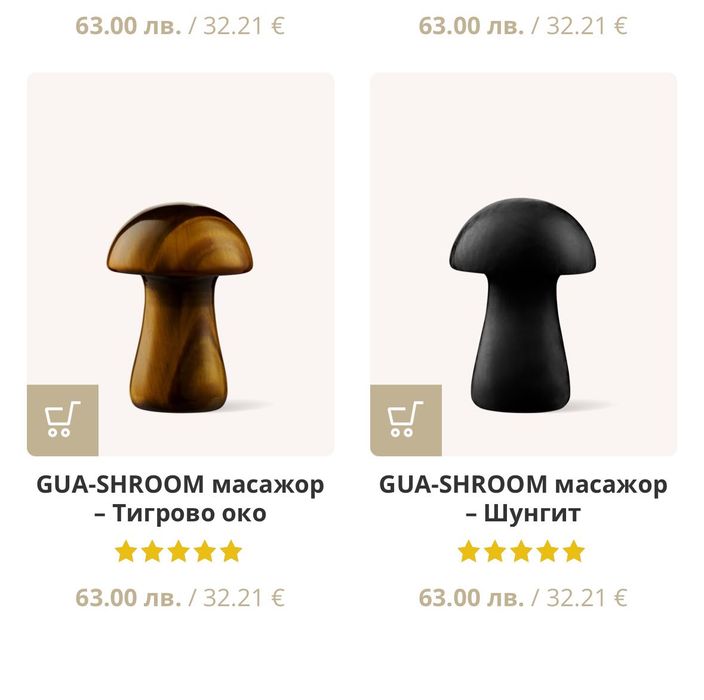Add Тигрово око massager to cart
This screenshot has width=704, height=700.
point(62,420)
